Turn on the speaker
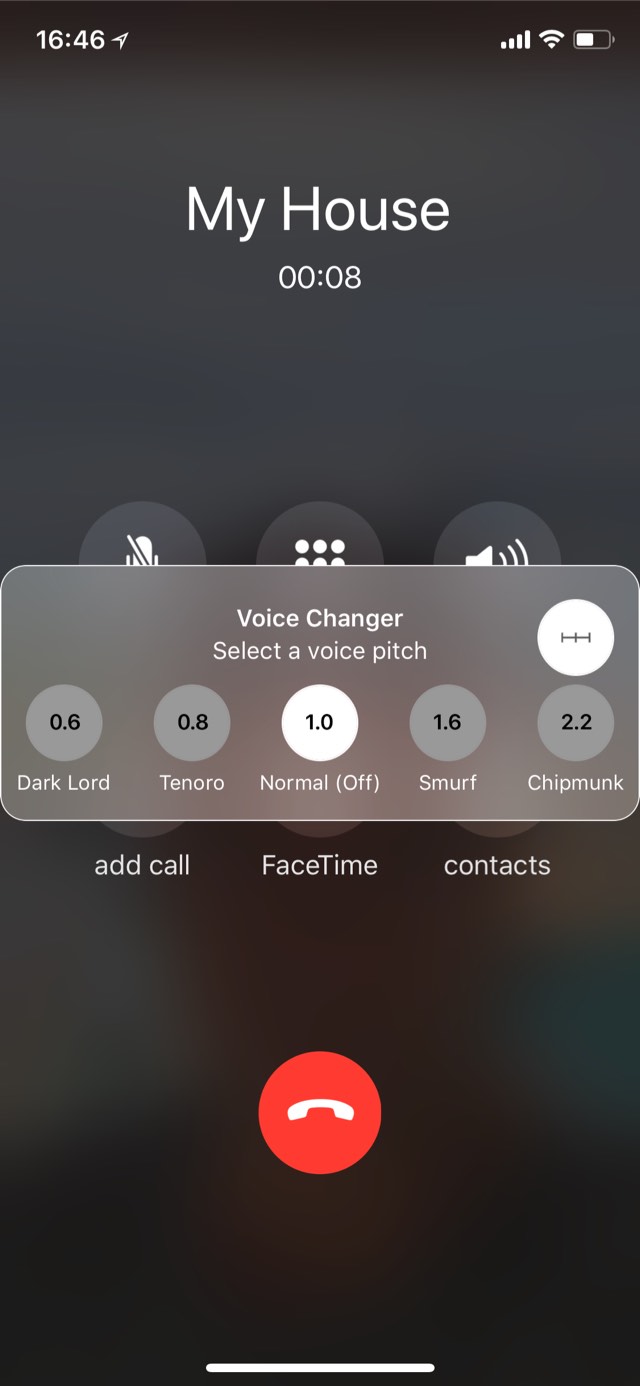 497,540
